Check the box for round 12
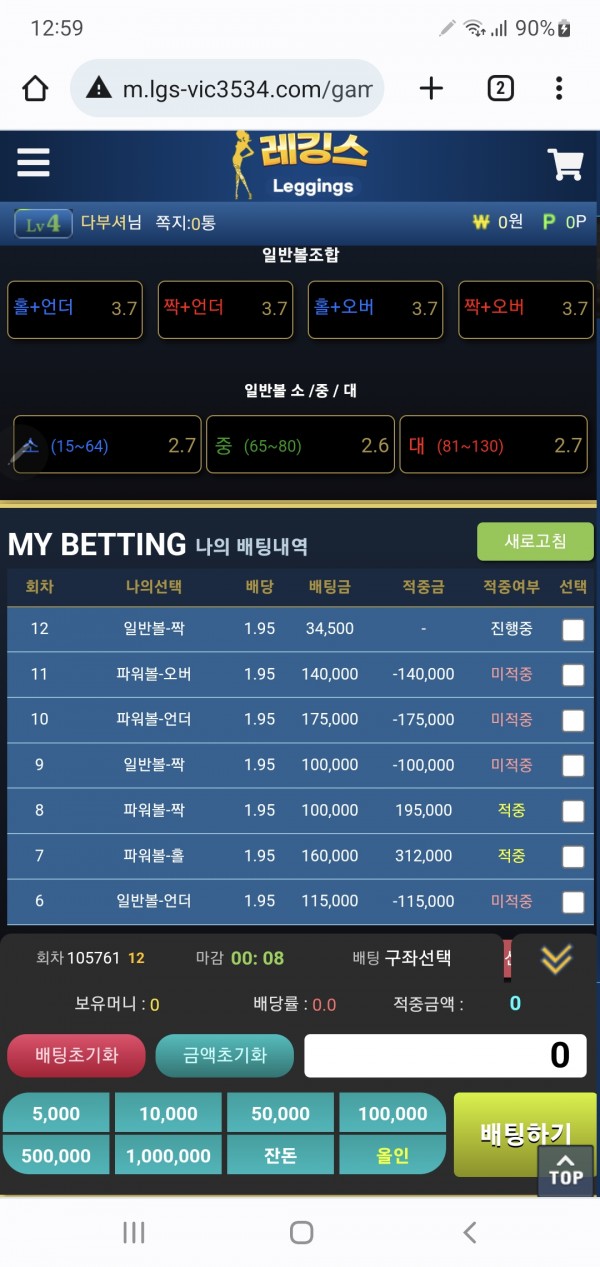Screen dimensions: 600x1267 (573, 630)
